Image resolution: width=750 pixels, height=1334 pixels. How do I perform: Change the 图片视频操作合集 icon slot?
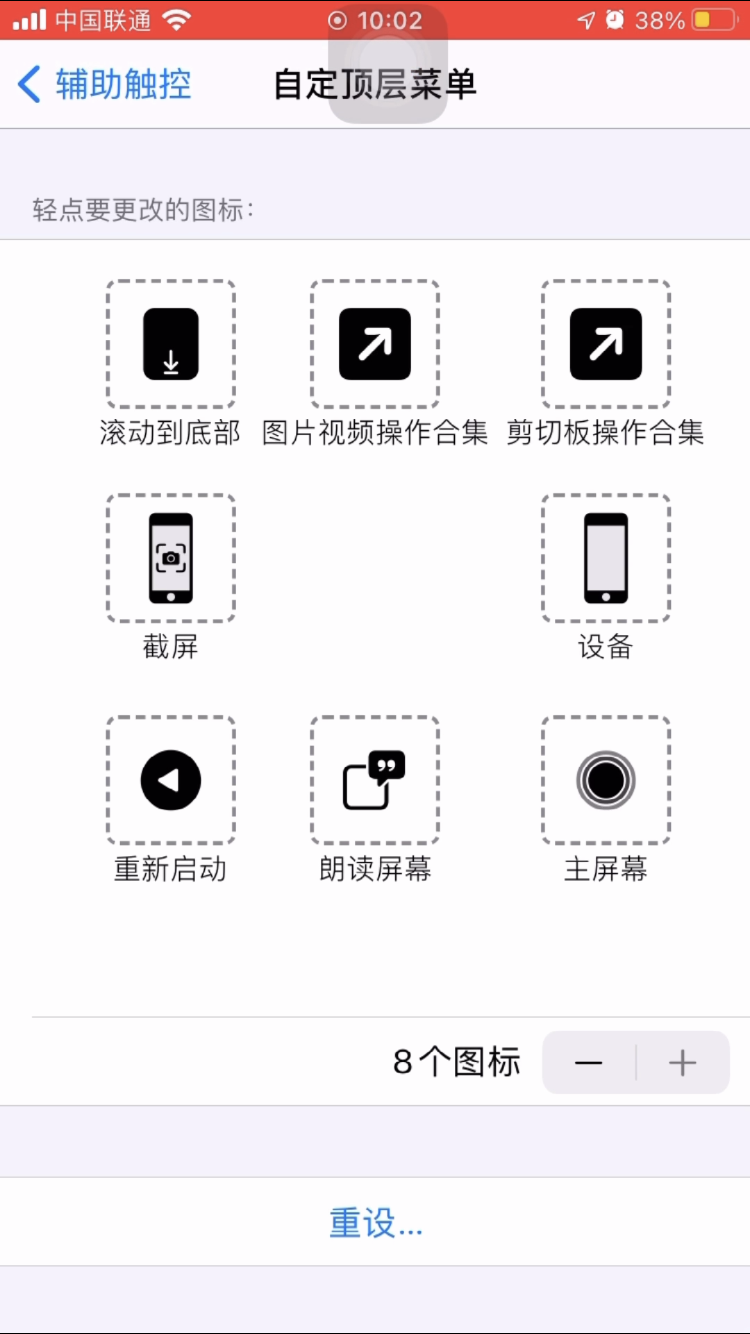click(x=375, y=344)
